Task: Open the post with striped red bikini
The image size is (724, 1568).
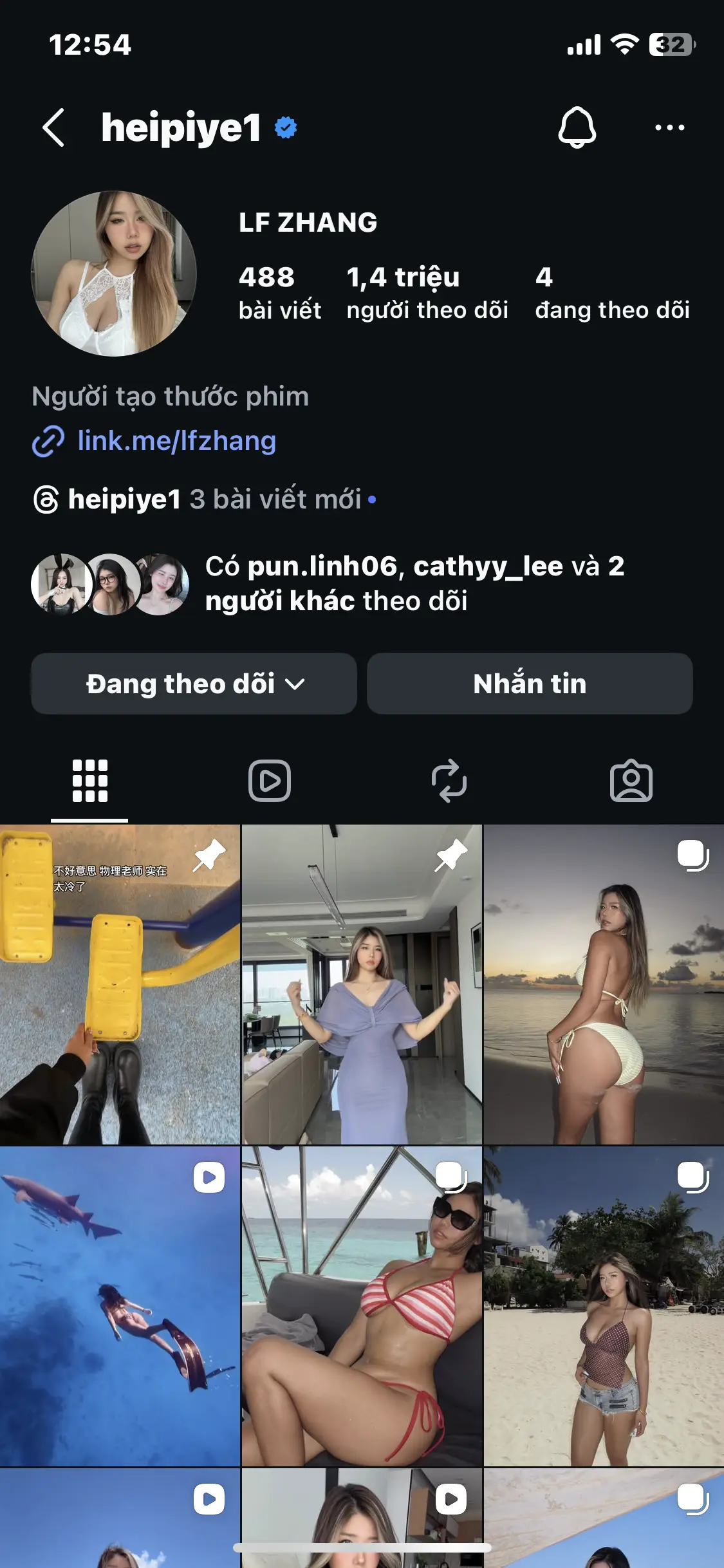Action: click(x=362, y=1307)
